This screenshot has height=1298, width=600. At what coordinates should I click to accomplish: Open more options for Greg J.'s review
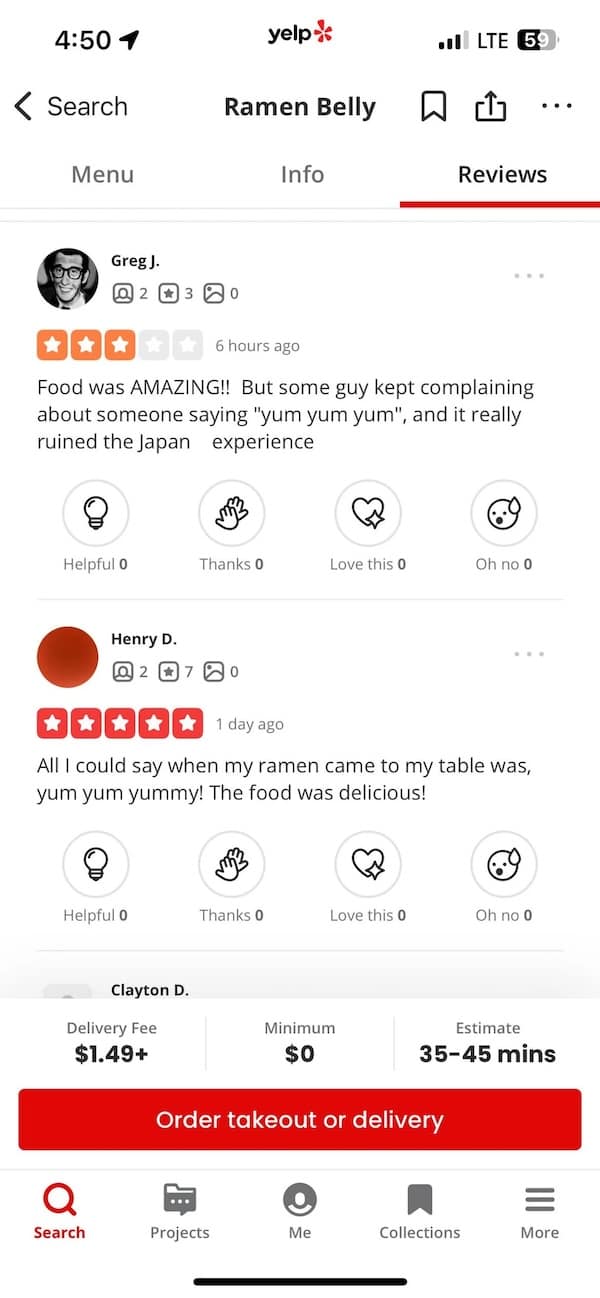click(x=528, y=276)
